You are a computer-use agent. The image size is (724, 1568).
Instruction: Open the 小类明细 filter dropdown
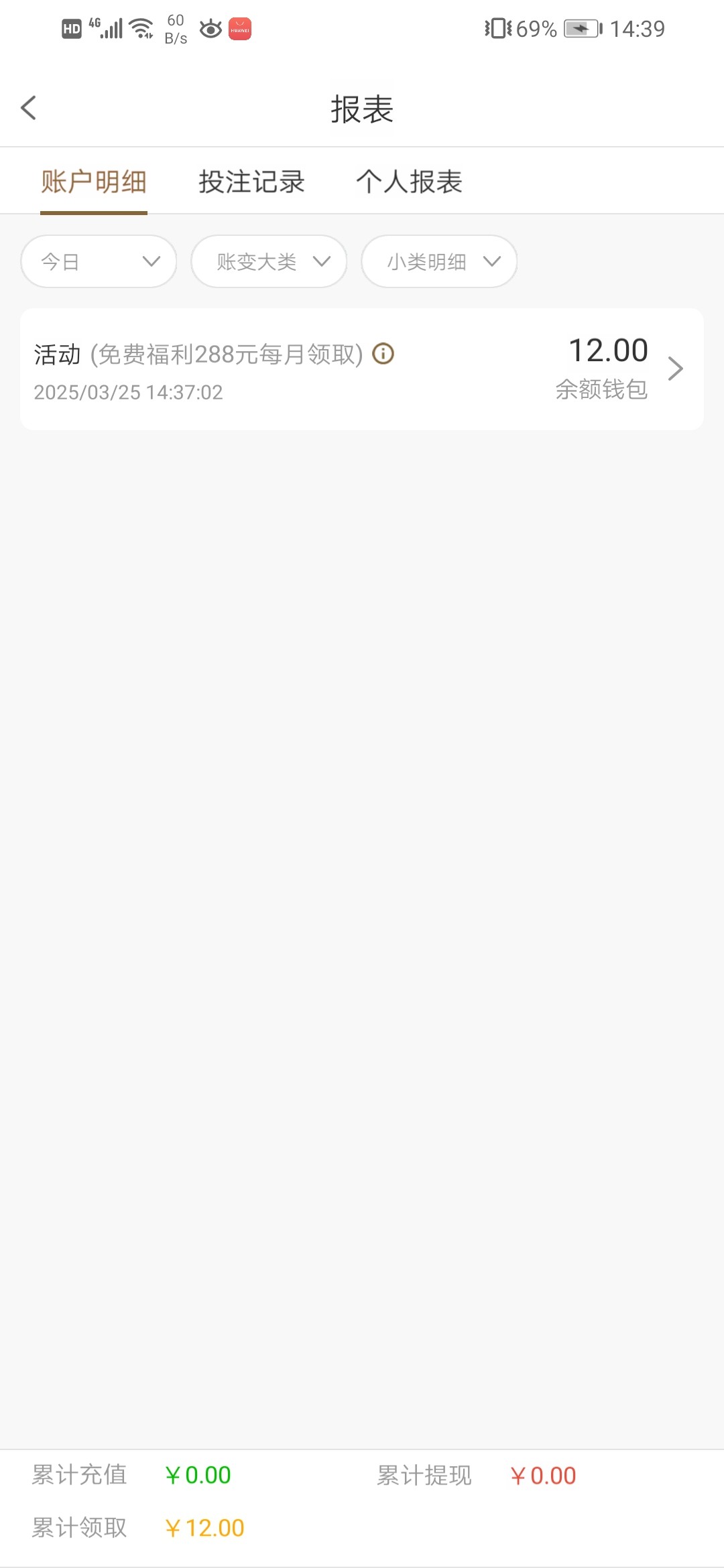439,261
